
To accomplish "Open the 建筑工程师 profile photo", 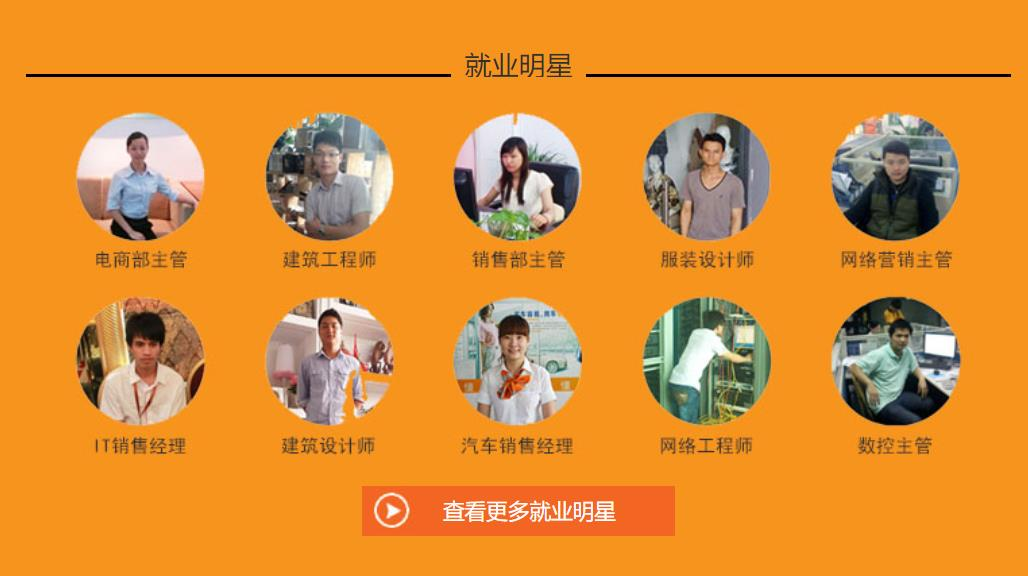I will point(329,177).
